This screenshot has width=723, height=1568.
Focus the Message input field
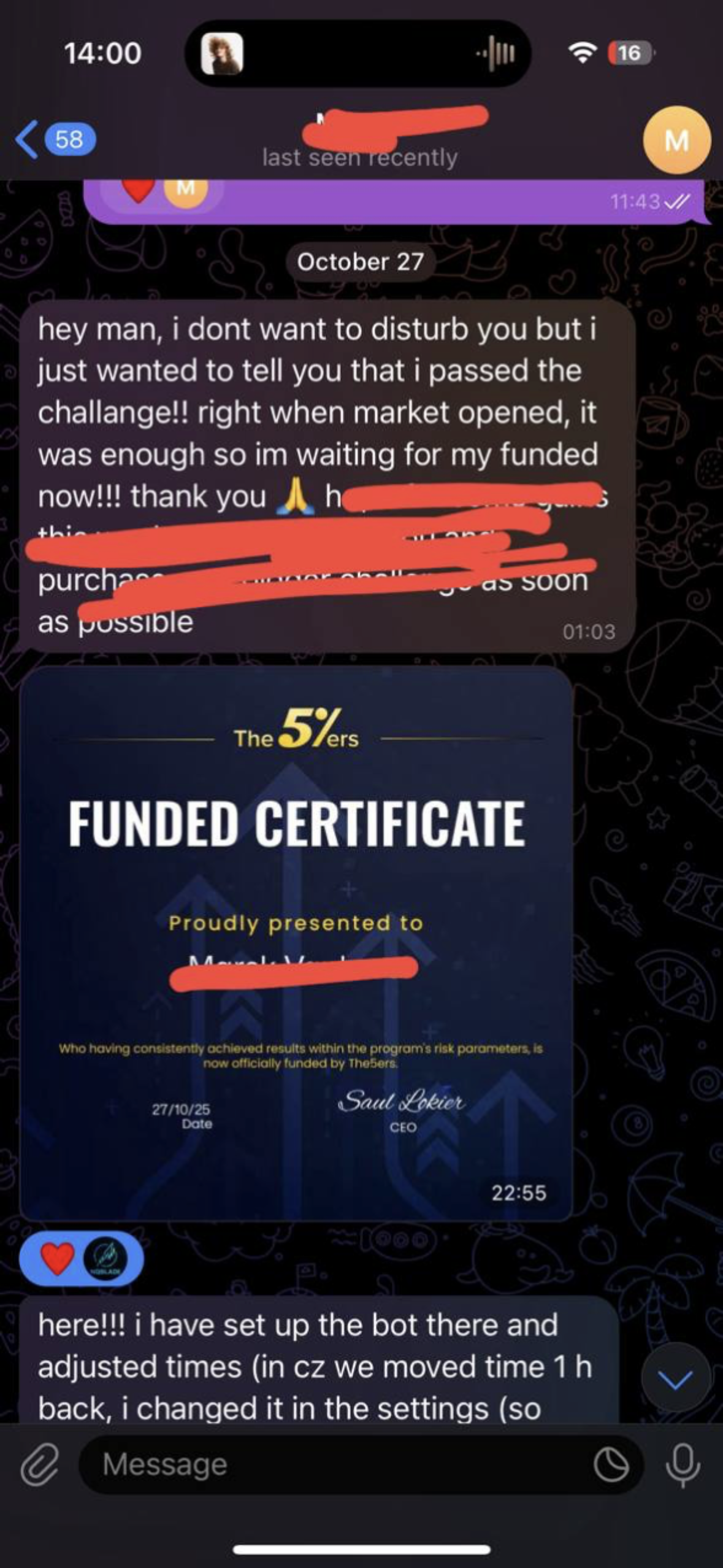tap(337, 1465)
